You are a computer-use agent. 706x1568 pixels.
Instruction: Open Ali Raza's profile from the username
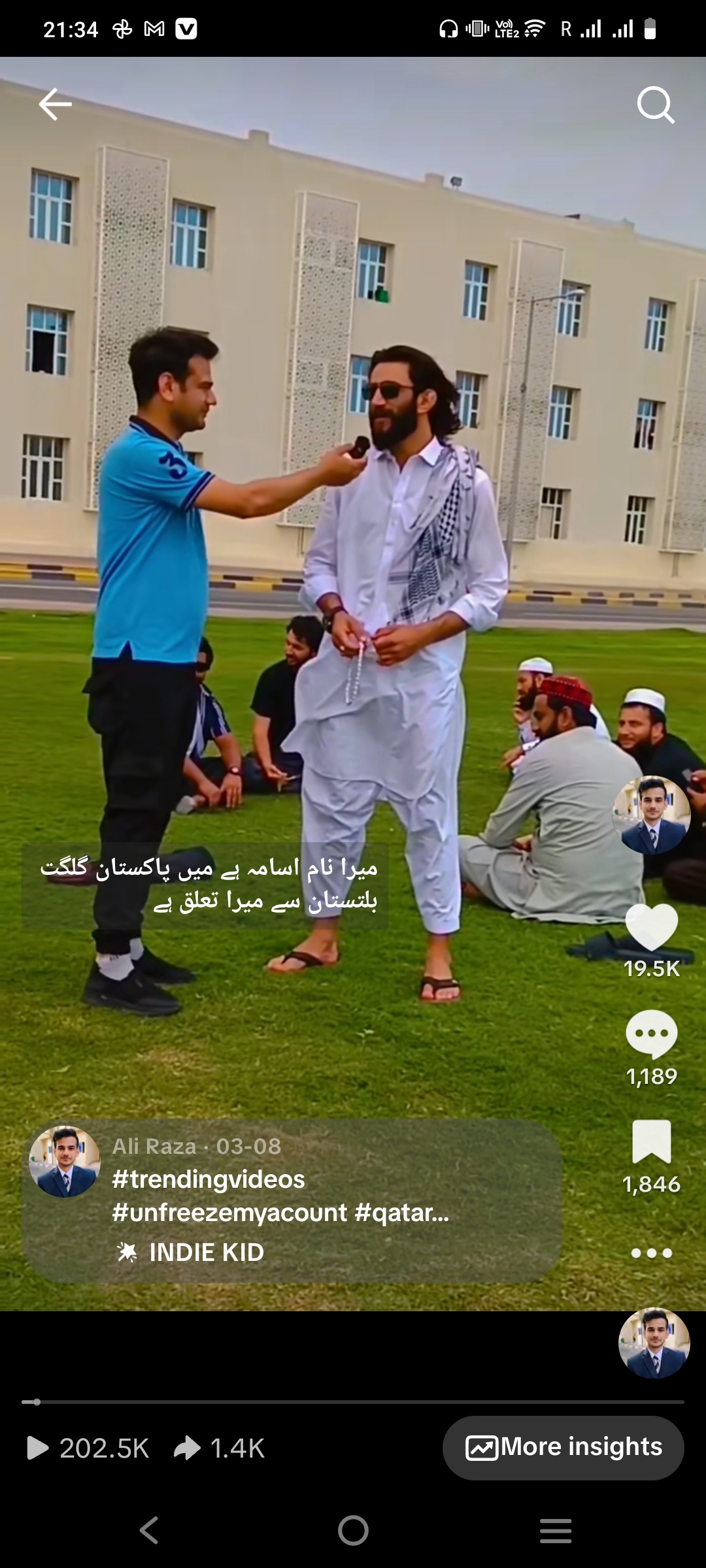point(154,1147)
